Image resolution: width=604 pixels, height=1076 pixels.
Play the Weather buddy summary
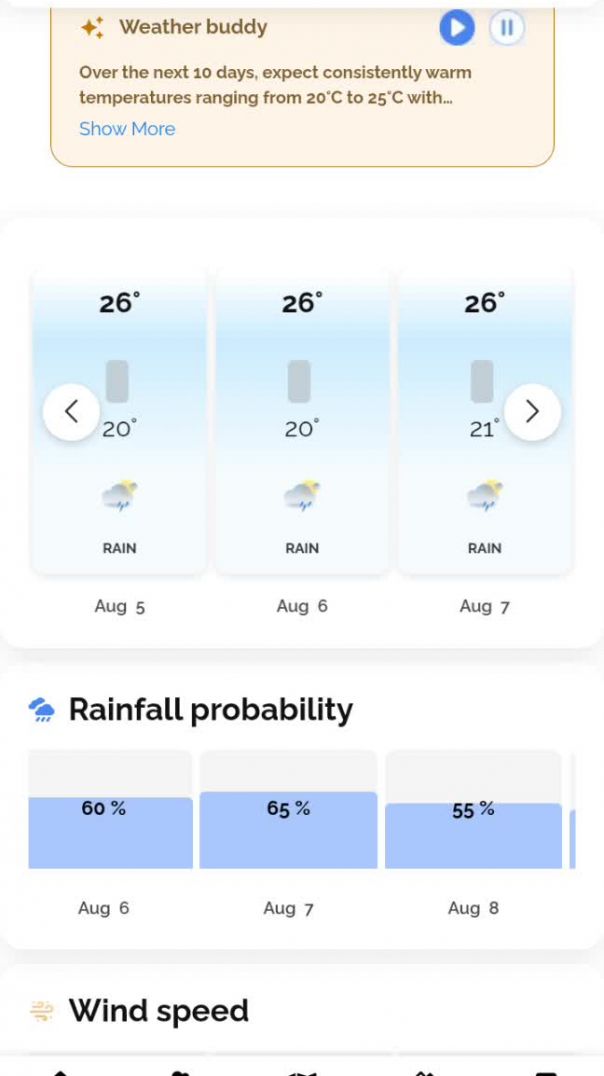pyautogui.click(x=456, y=29)
